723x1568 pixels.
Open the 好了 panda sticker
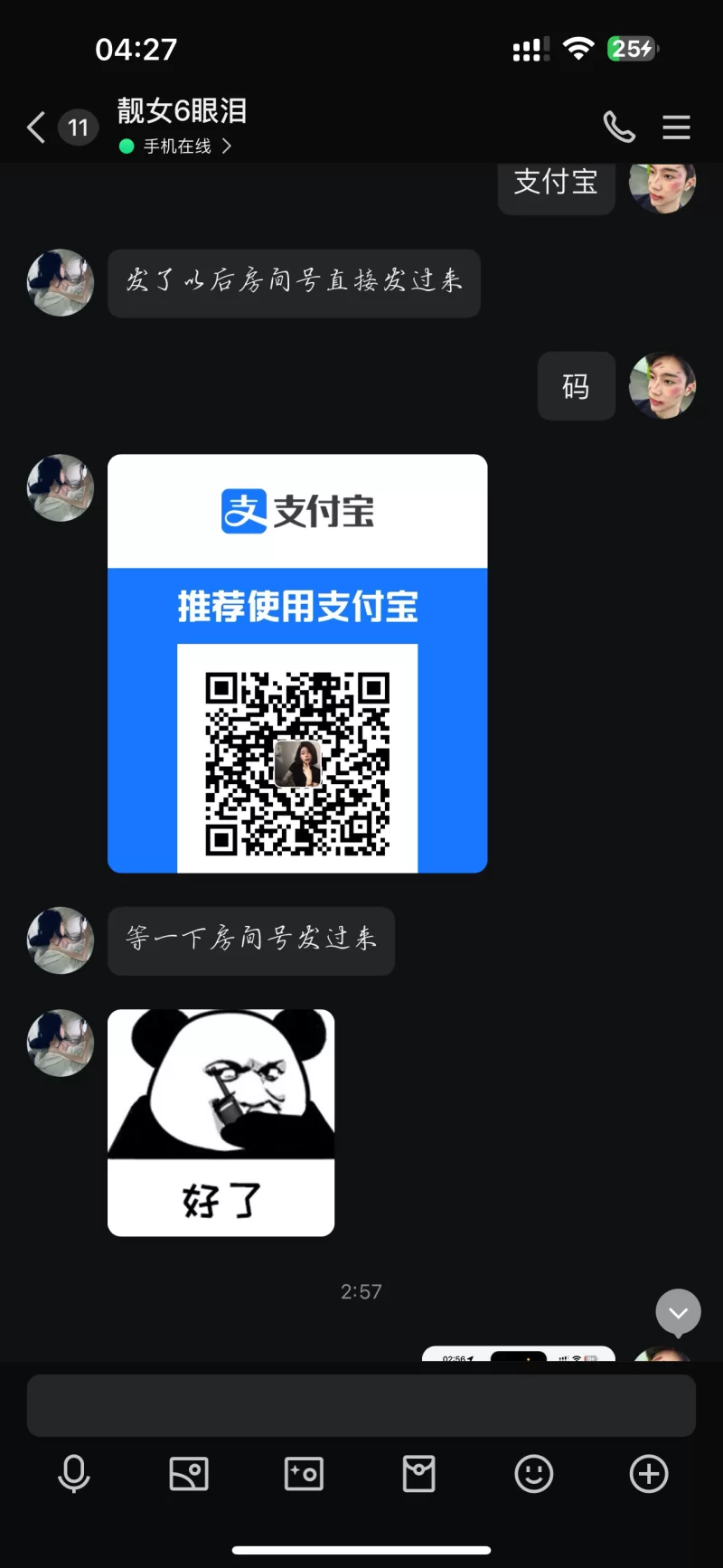pyautogui.click(x=221, y=1122)
